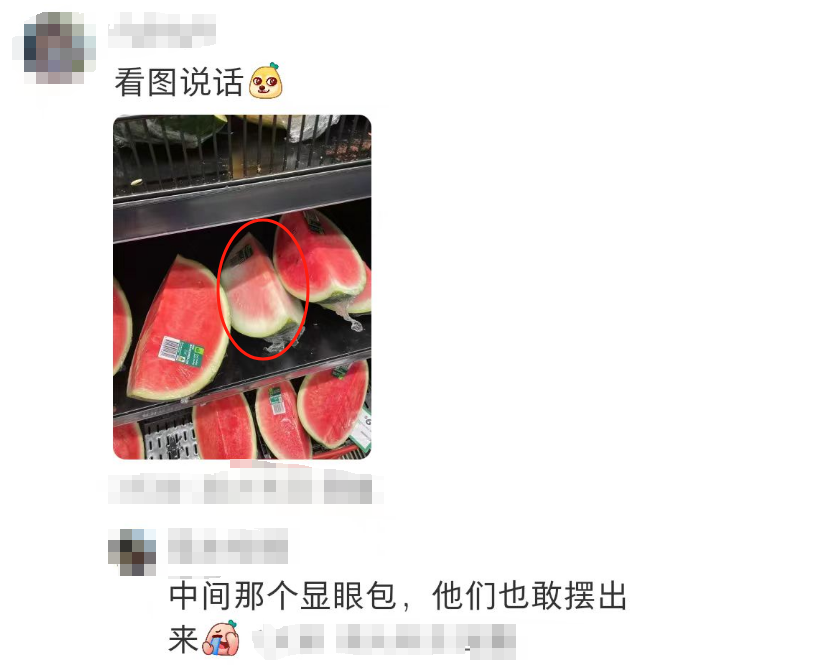The height and width of the screenshot is (669, 827).
Task: Open the post author's profile picture
Action: 59,47
